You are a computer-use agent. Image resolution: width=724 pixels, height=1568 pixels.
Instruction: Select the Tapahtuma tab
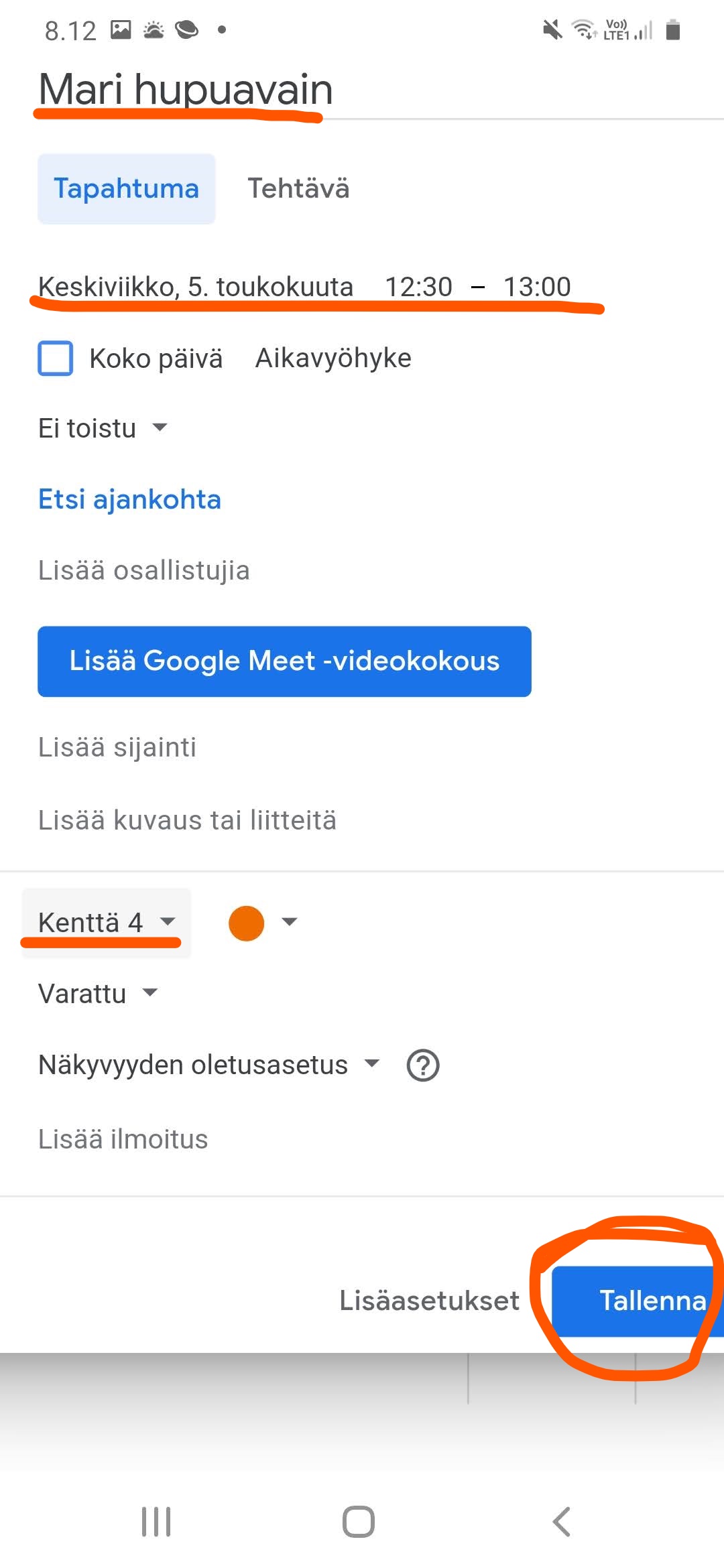click(x=126, y=188)
